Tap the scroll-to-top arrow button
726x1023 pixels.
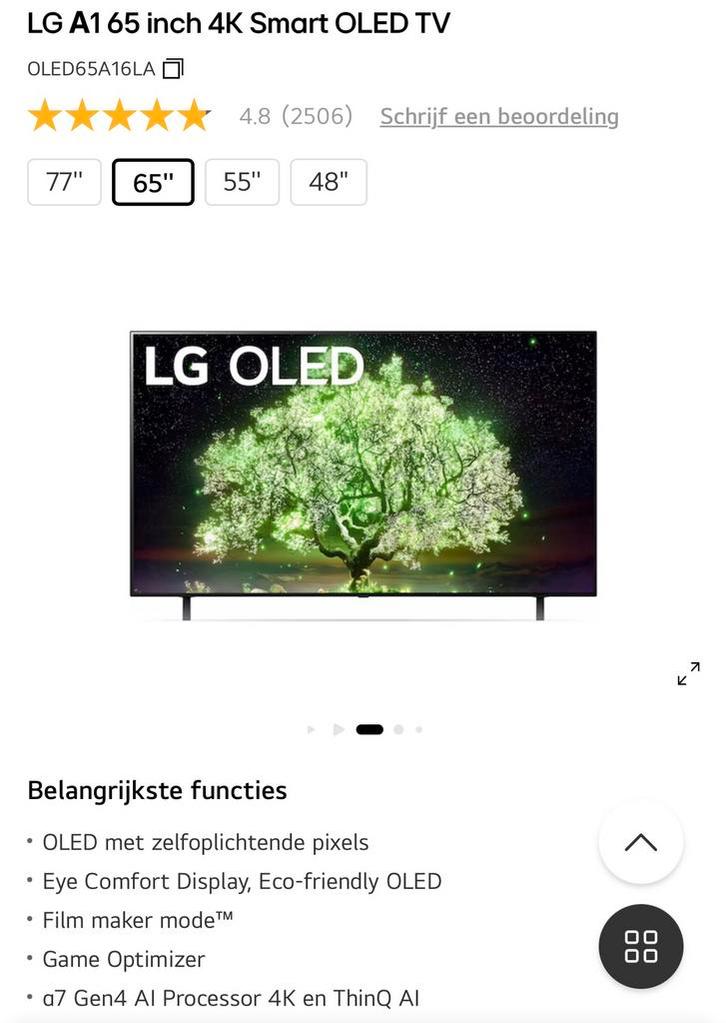click(x=640, y=842)
